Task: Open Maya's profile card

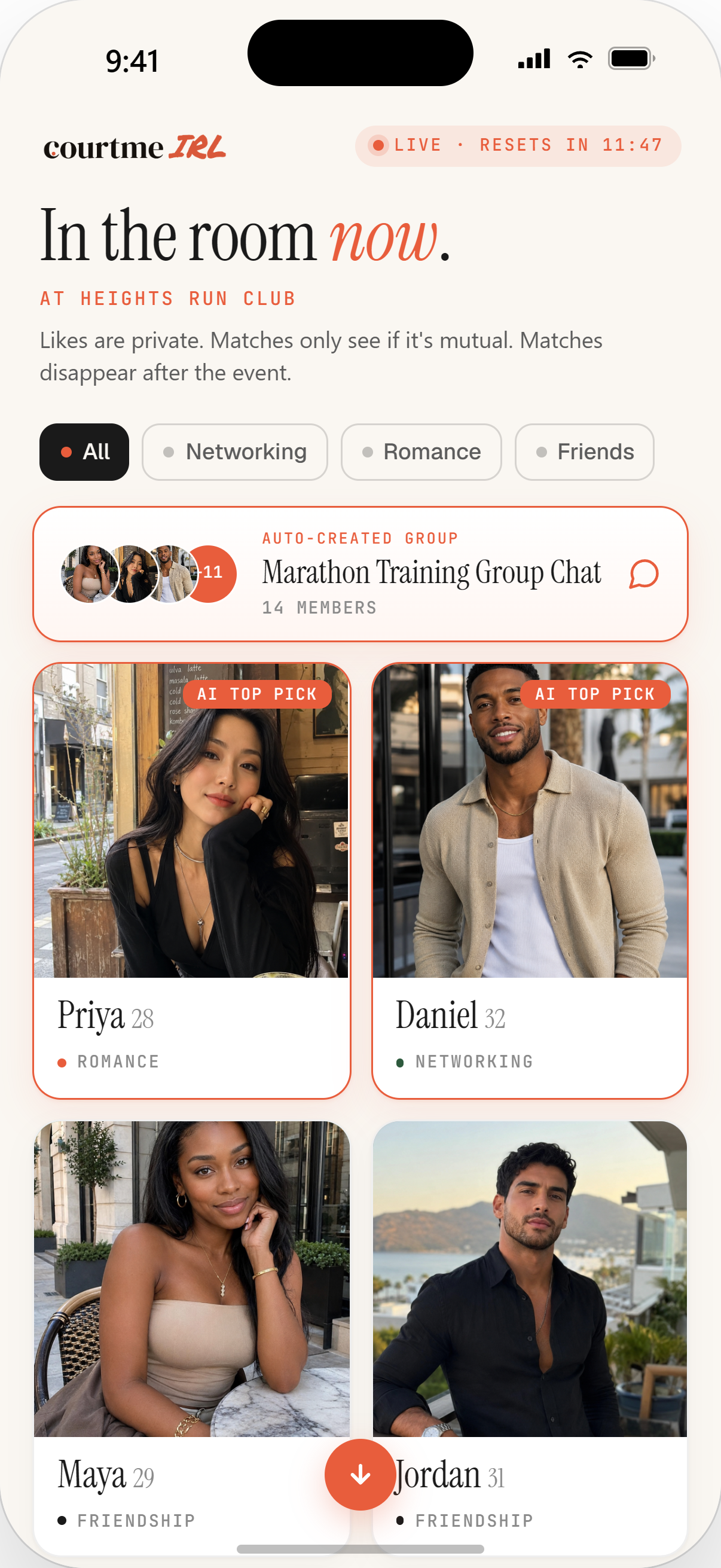Action: point(192,1338)
